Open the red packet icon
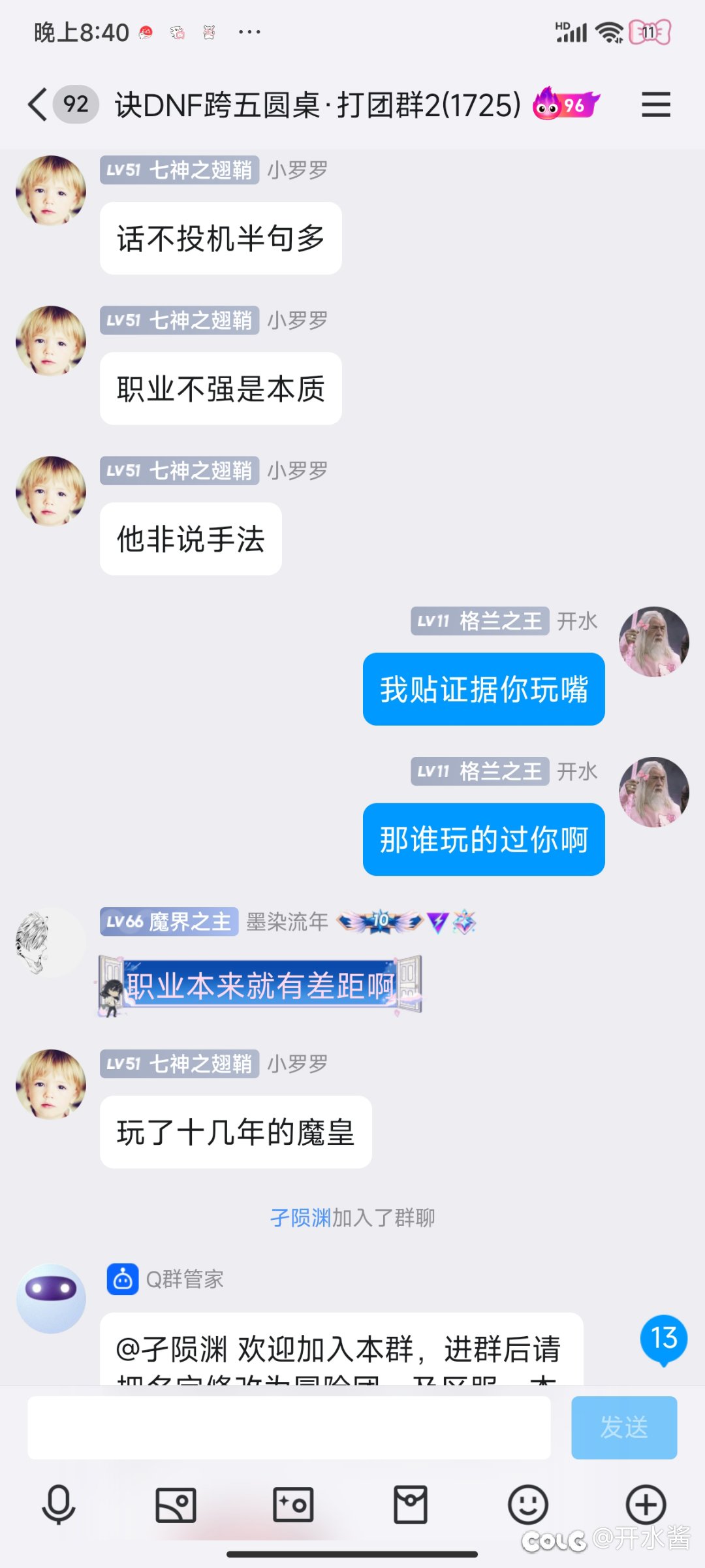 pos(411,1505)
